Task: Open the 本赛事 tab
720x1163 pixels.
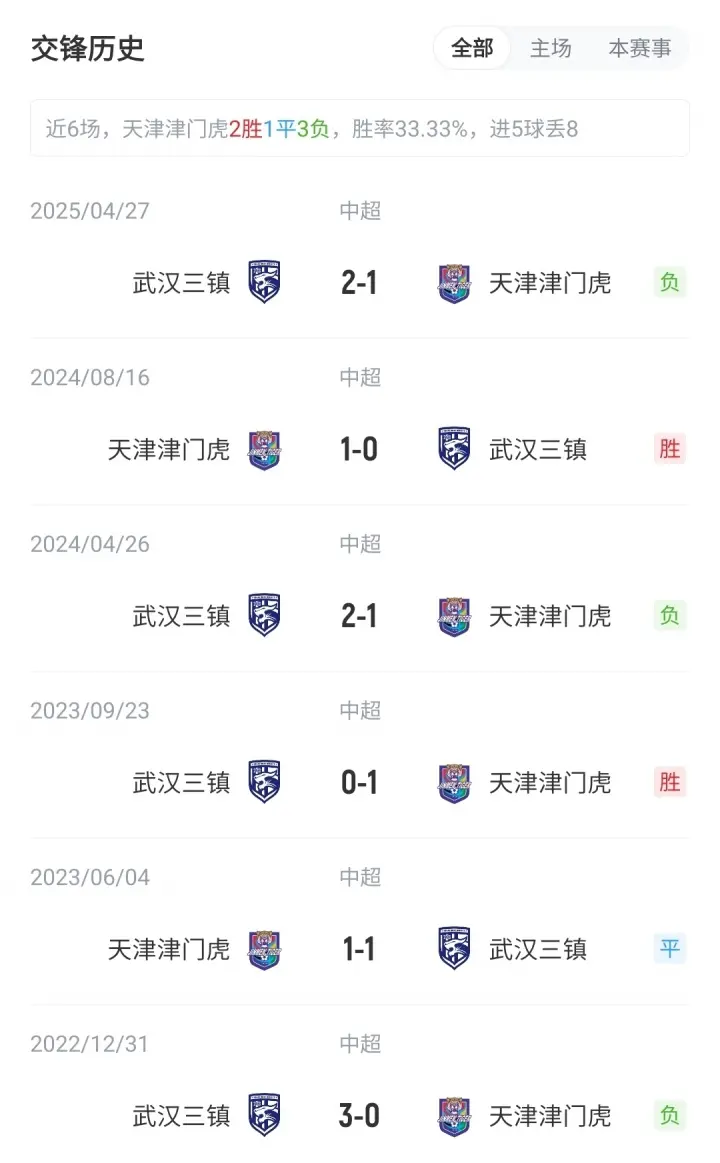Action: click(640, 47)
